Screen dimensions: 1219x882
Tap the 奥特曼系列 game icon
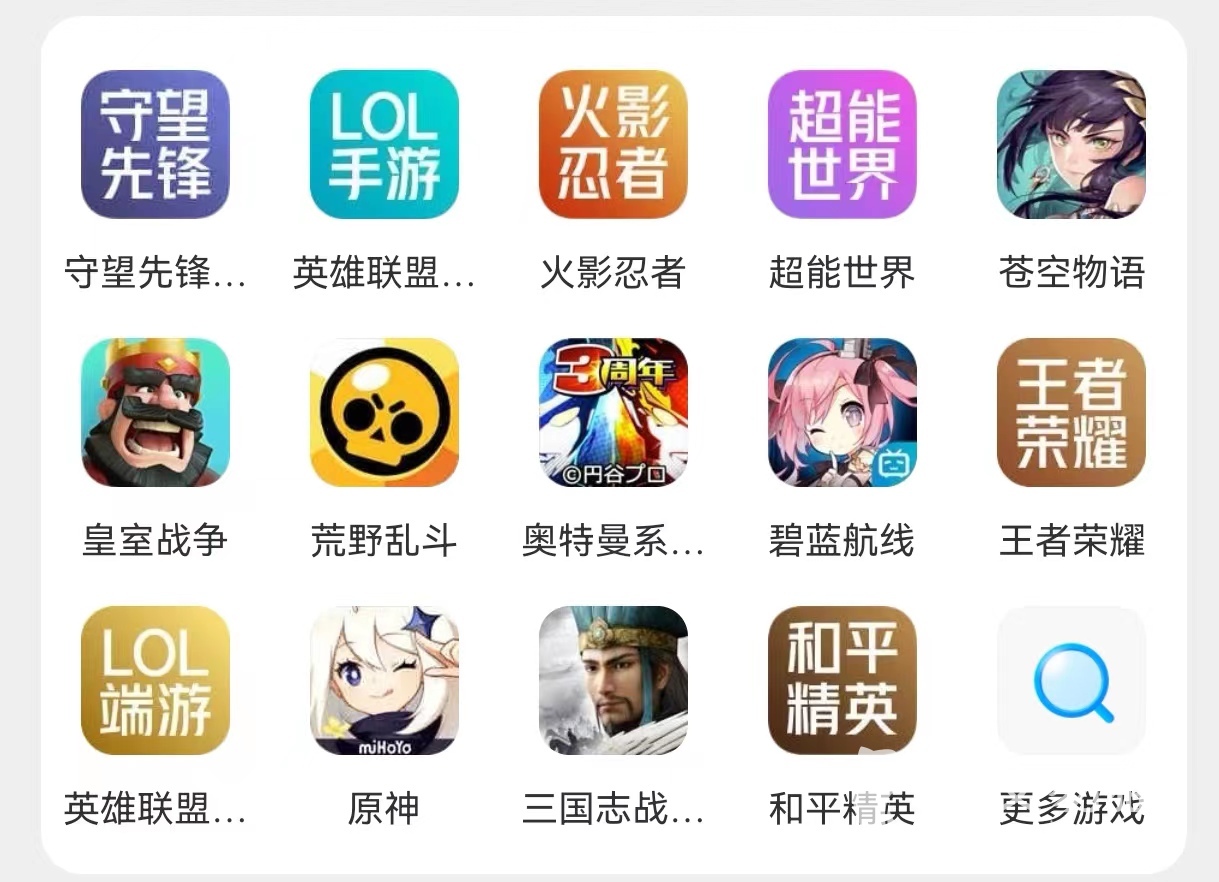[613, 412]
